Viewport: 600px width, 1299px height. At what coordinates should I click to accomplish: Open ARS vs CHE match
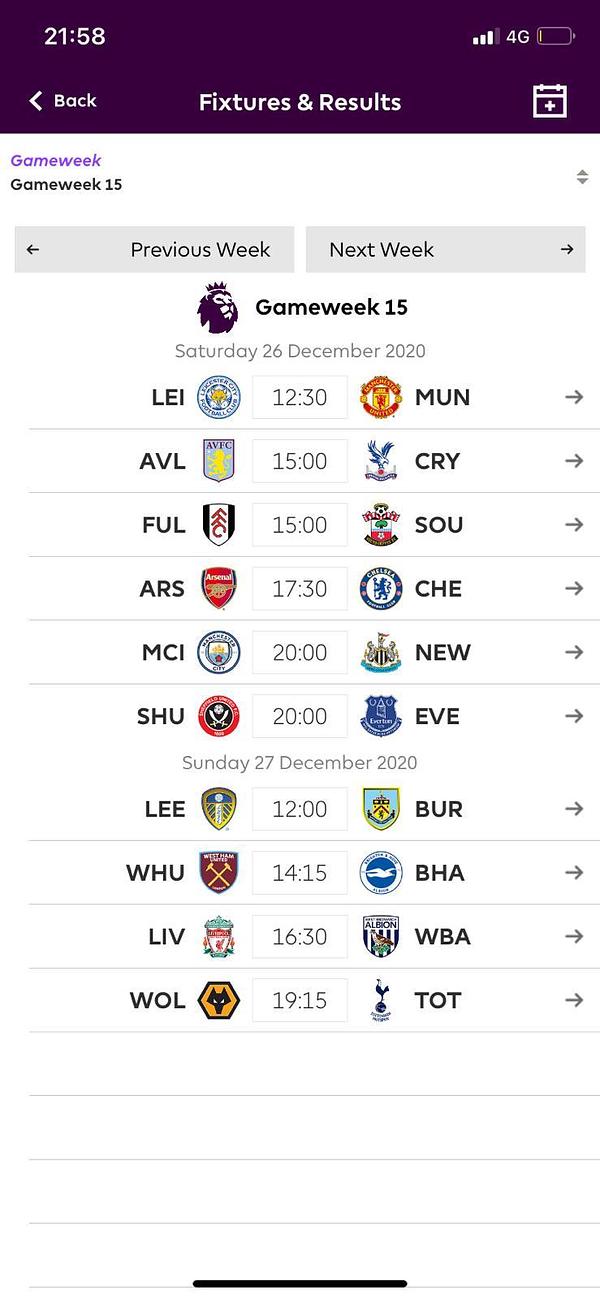coord(300,589)
